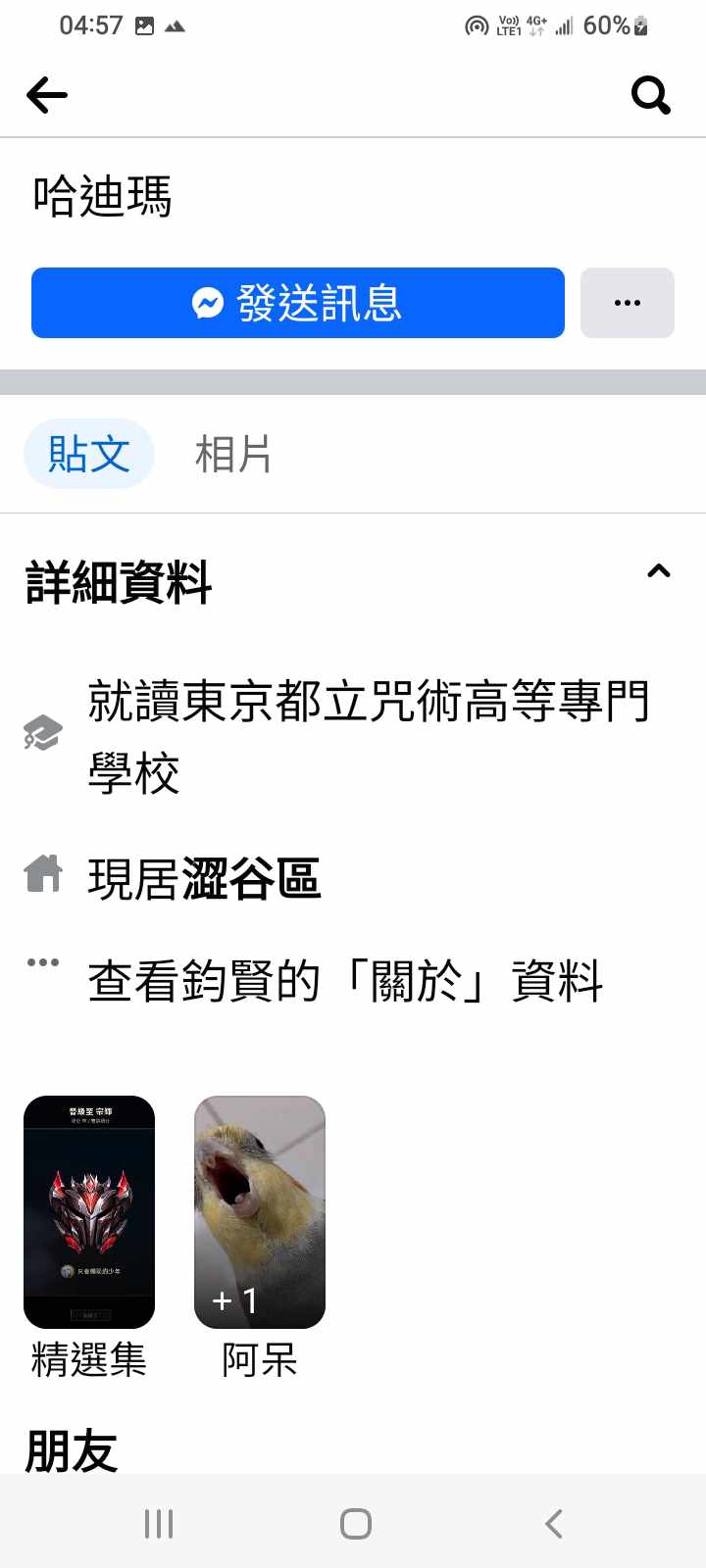The width and height of the screenshot is (706, 1568).
Task: Collapse the 詳細資料 section
Action: click(659, 571)
